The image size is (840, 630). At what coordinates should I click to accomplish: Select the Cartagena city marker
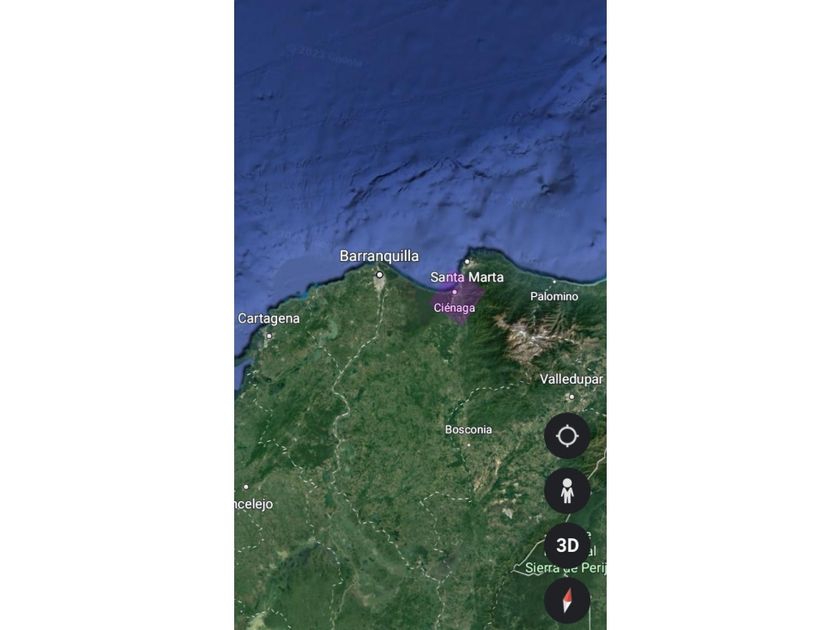(x=269, y=335)
